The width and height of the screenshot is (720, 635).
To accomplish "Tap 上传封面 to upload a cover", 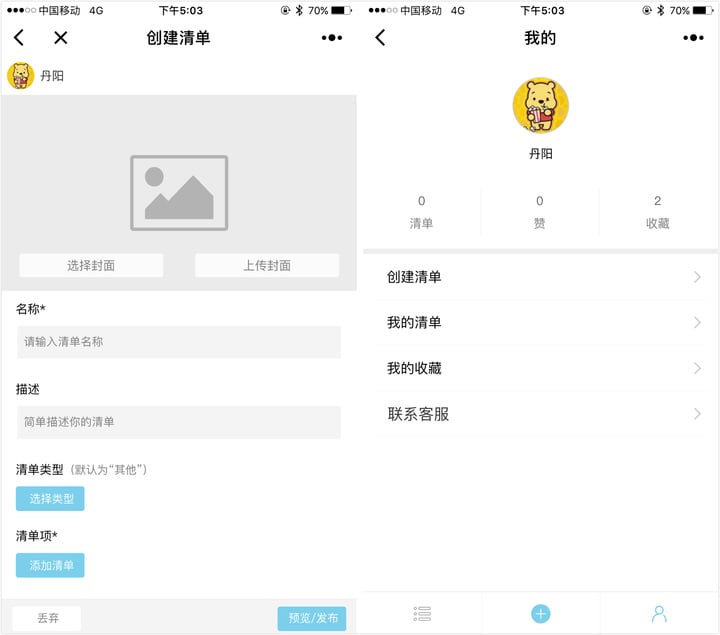I will pyautogui.click(x=267, y=265).
